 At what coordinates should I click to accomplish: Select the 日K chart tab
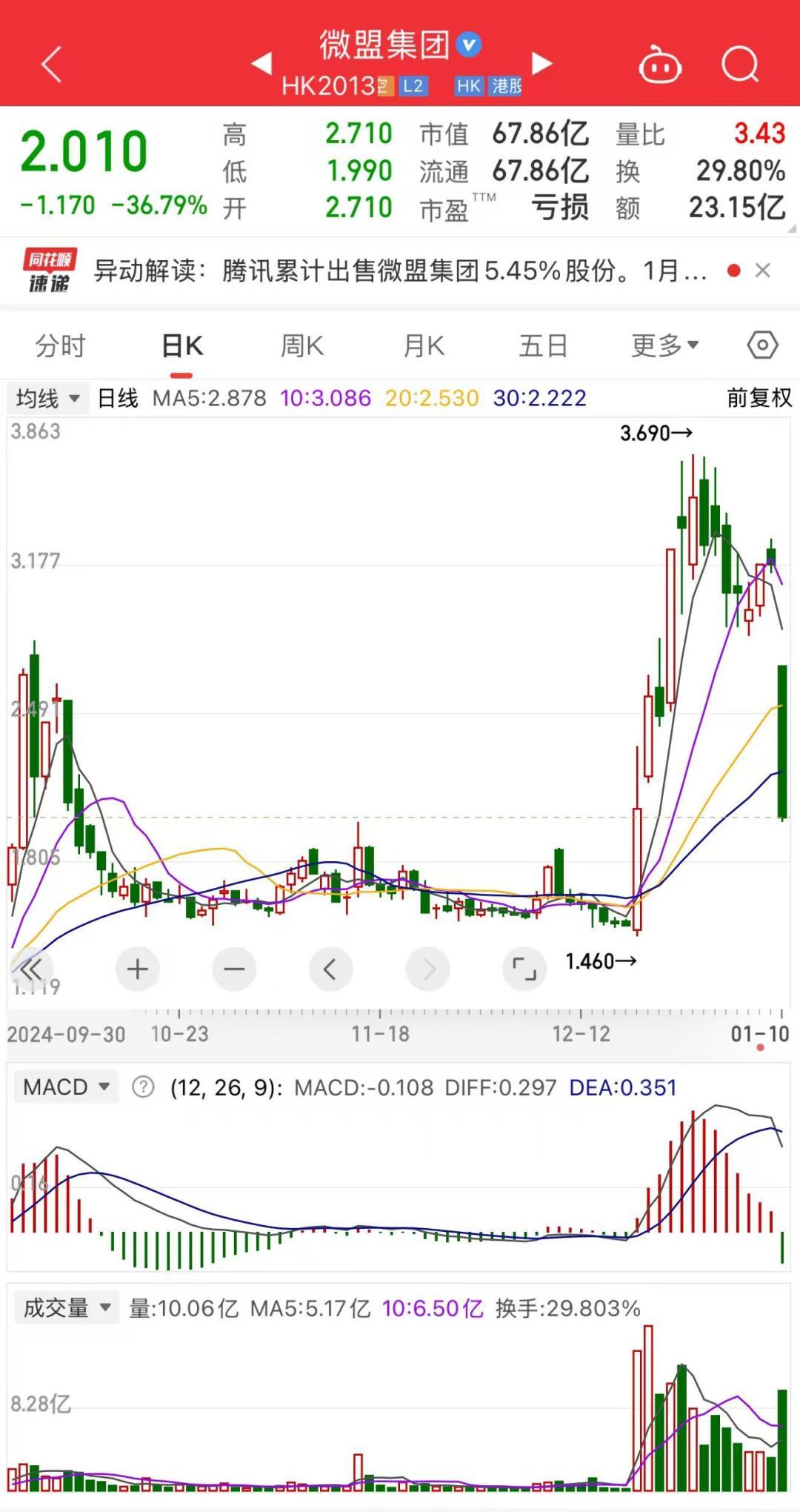[182, 346]
